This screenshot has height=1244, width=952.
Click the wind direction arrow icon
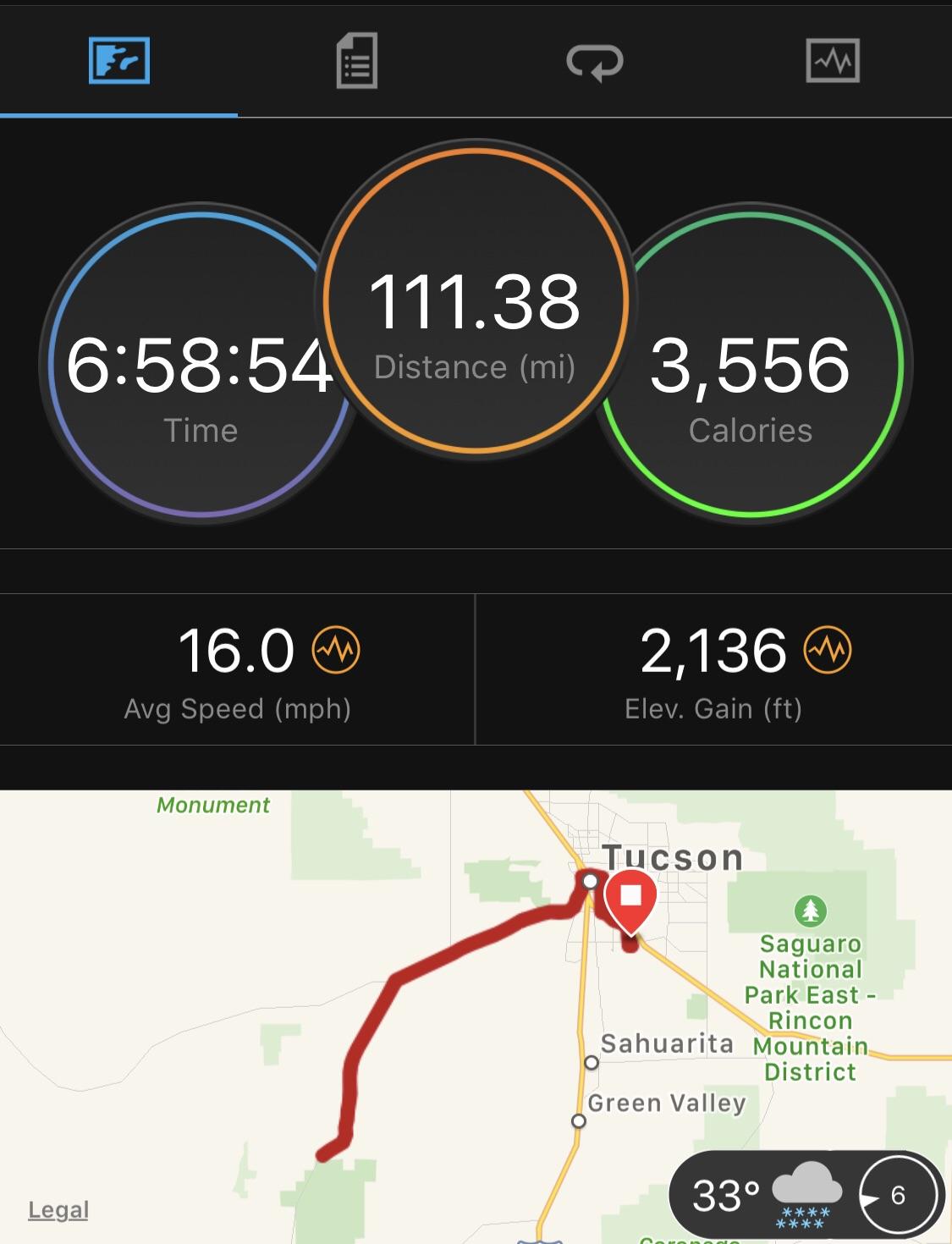tap(873, 1193)
